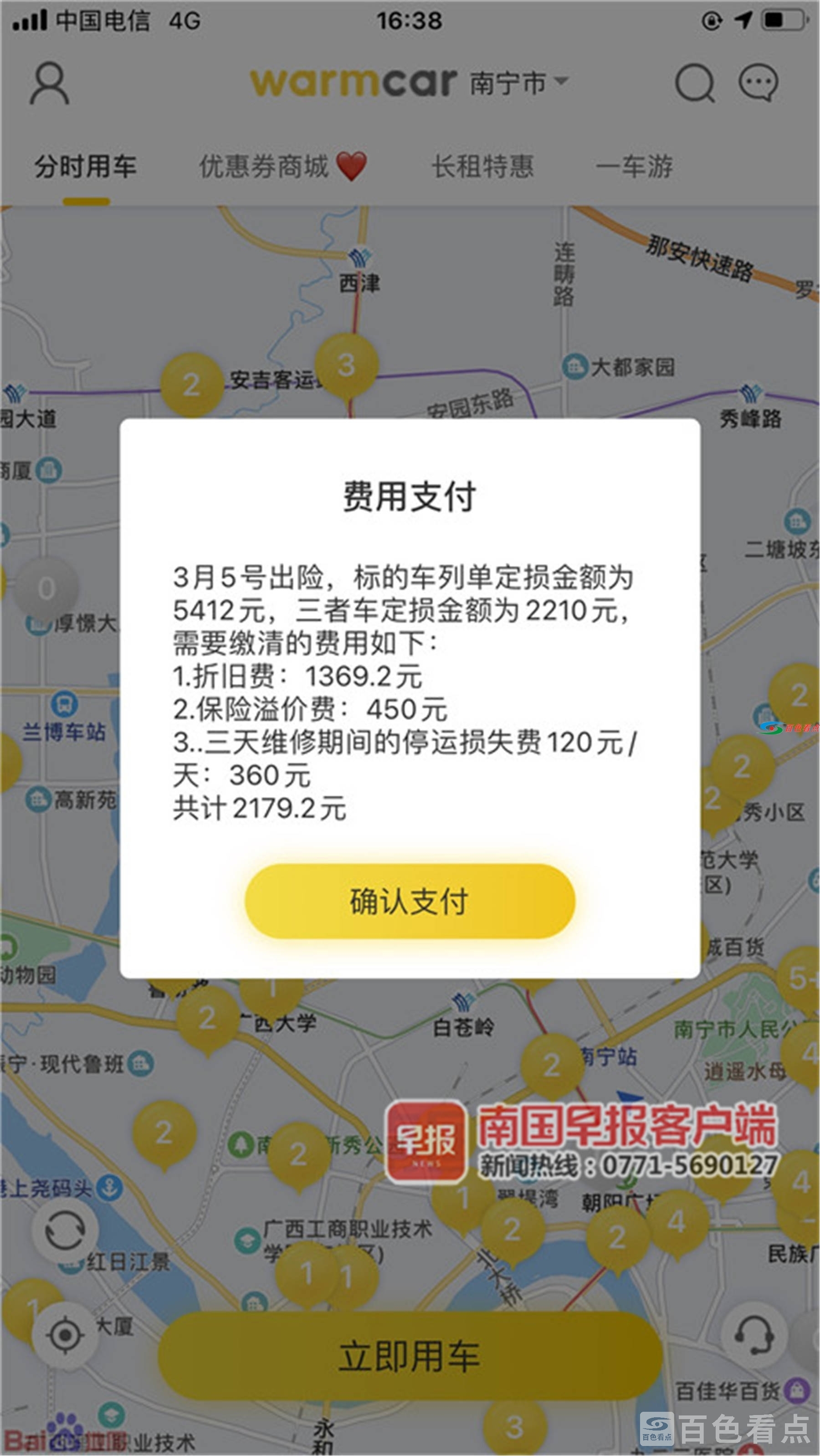The width and height of the screenshot is (820, 1456).
Task: Switch to the 长租特惠 tab
Action: coord(482,166)
